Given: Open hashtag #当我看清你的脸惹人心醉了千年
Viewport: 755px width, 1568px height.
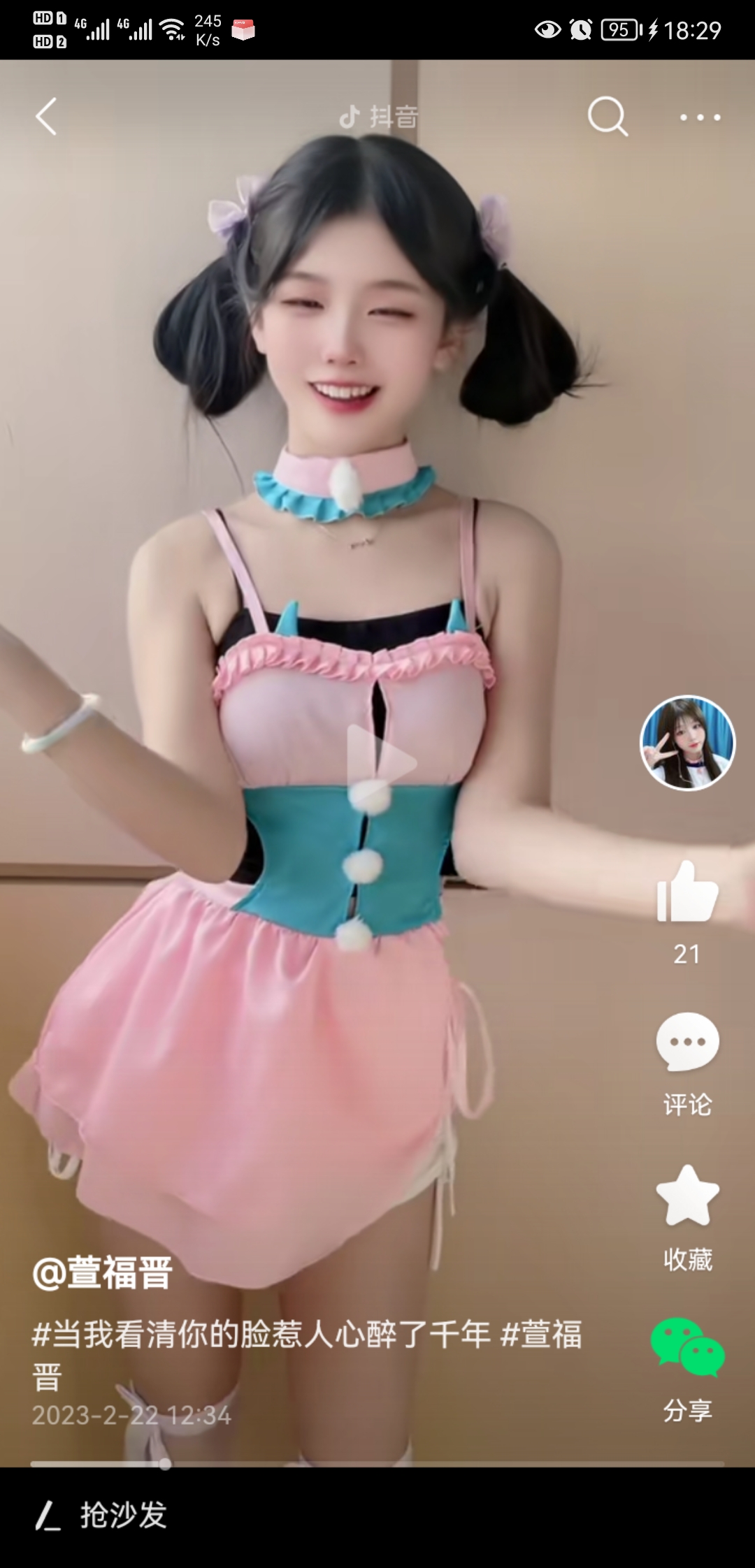Looking at the screenshot, I should (260, 1335).
